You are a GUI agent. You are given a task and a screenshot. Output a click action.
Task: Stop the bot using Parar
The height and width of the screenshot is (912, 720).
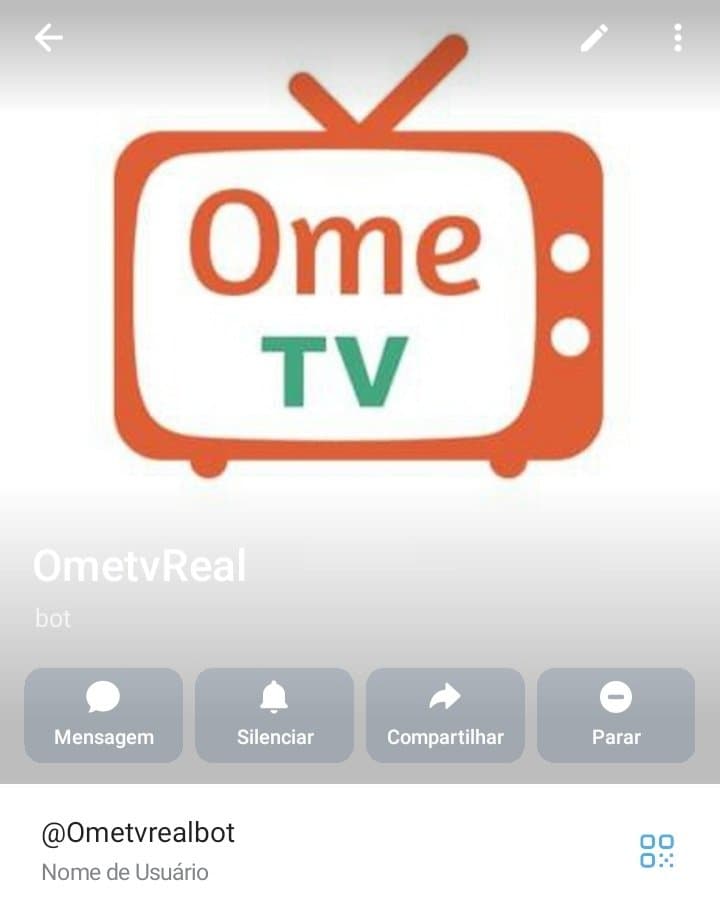(616, 715)
